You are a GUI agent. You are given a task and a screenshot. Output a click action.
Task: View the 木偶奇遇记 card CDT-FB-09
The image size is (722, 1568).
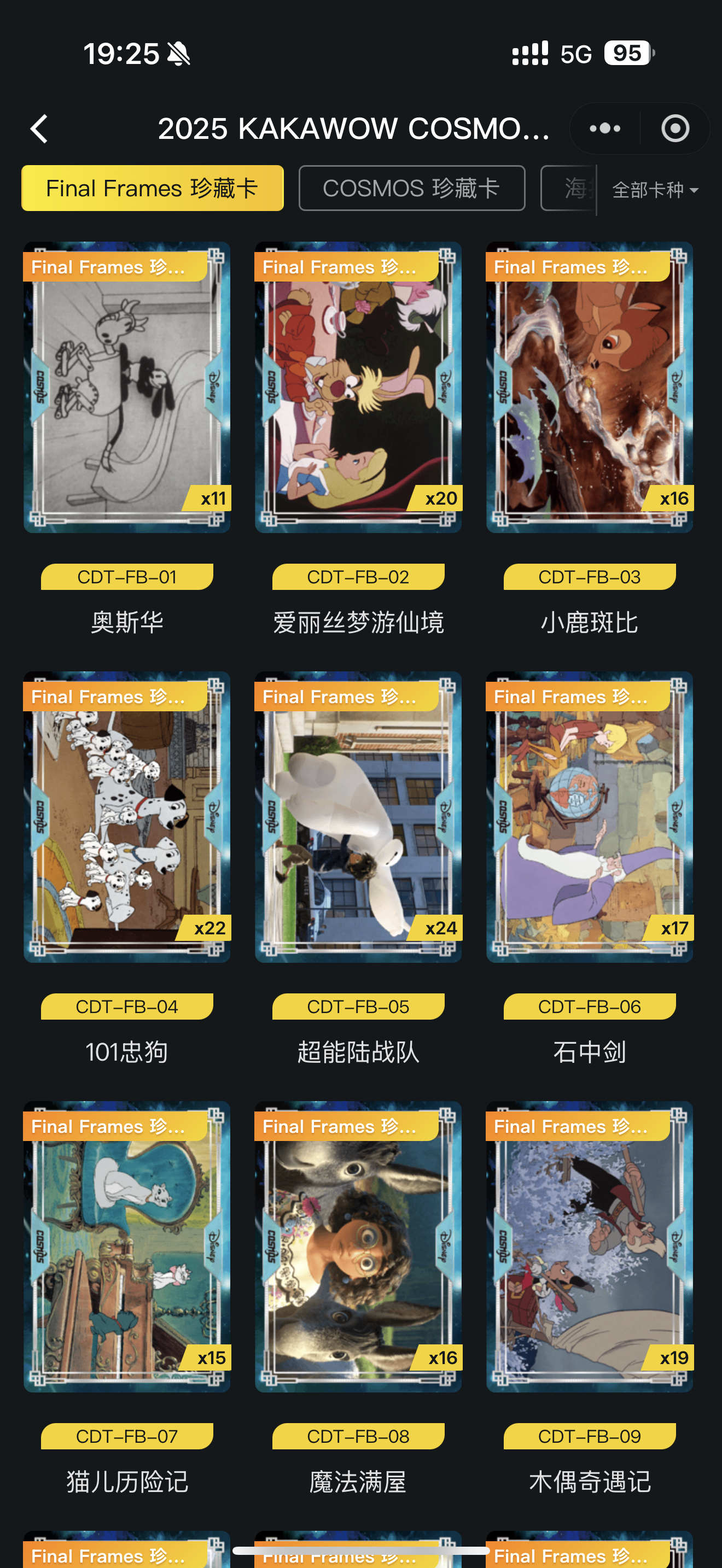pos(589,1247)
